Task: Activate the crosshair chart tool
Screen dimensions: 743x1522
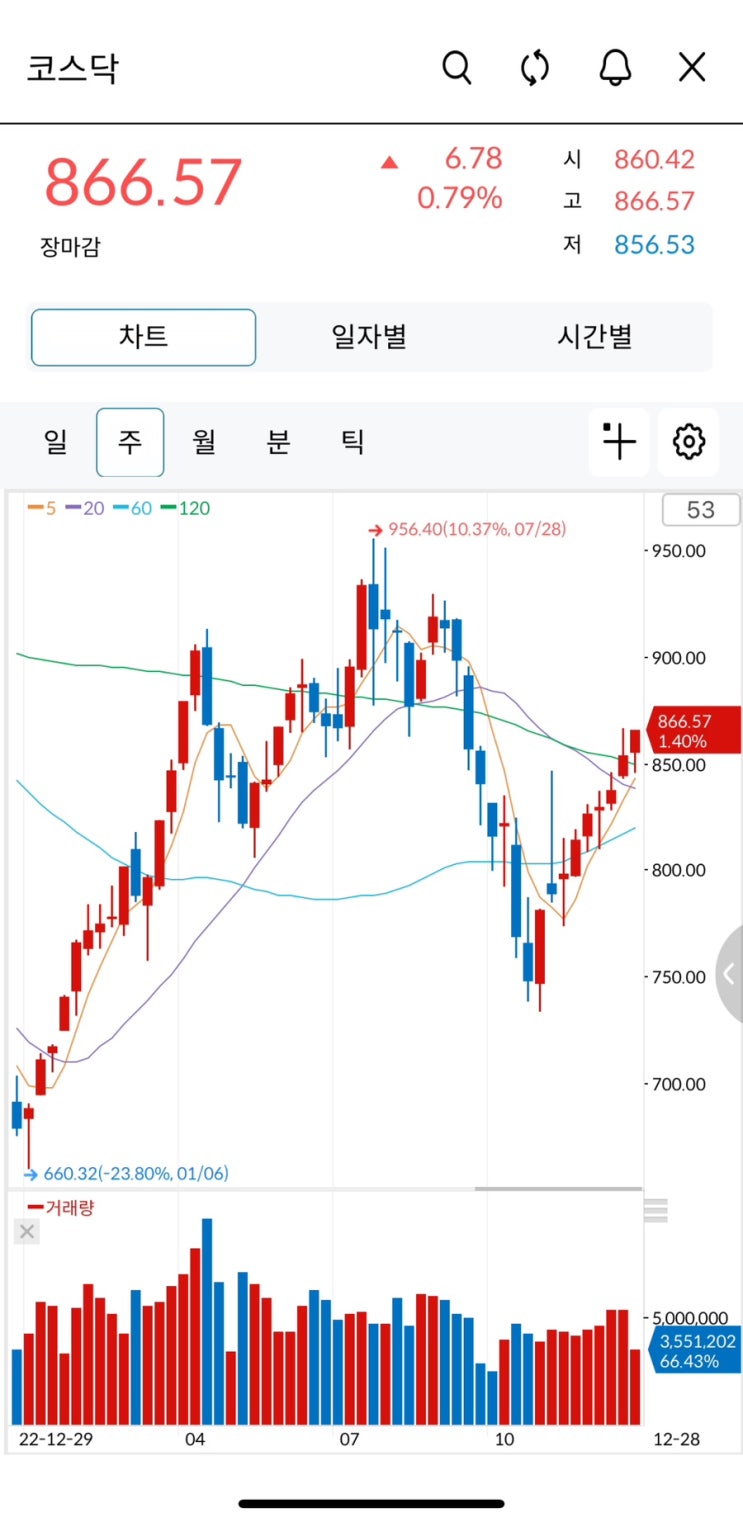Action: 619,443
